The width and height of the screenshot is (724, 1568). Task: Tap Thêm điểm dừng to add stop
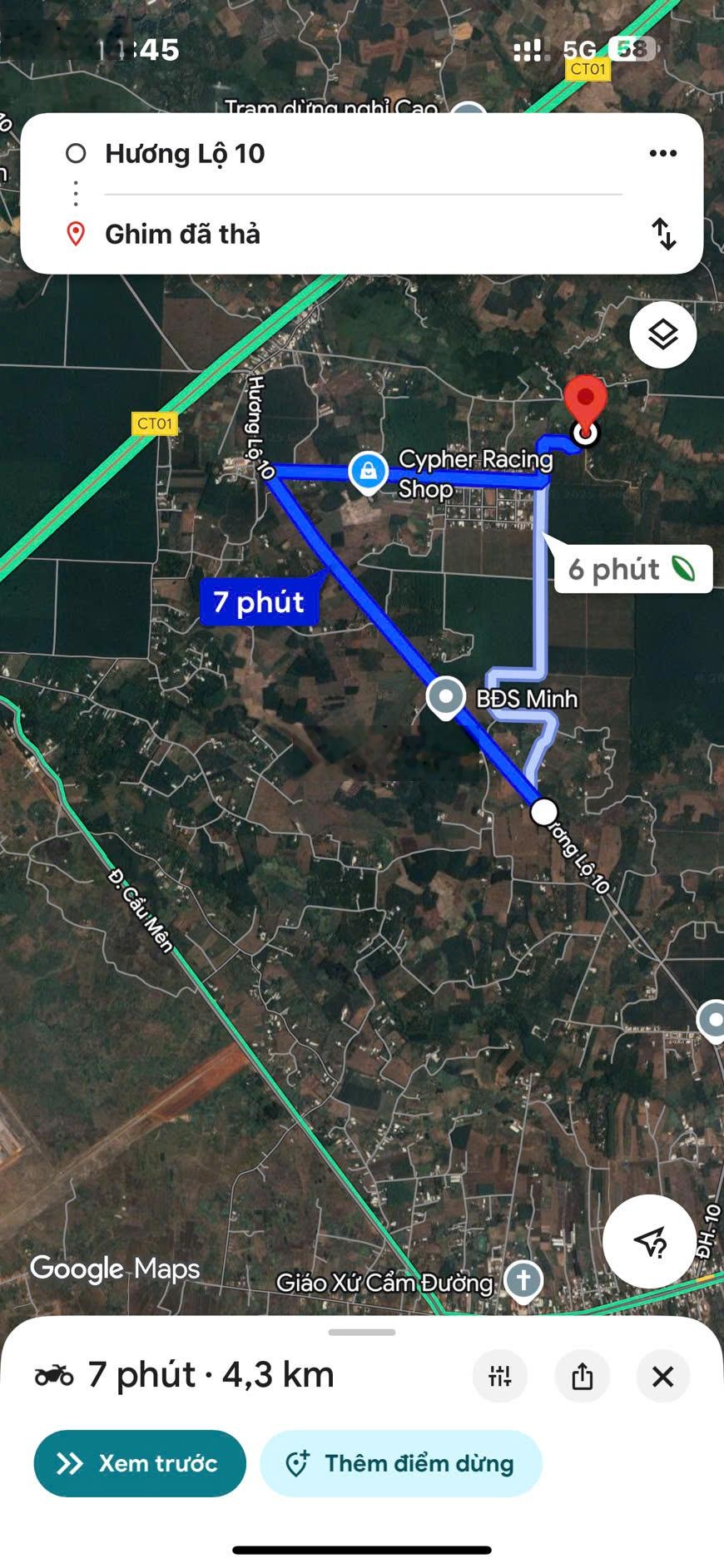(401, 1463)
